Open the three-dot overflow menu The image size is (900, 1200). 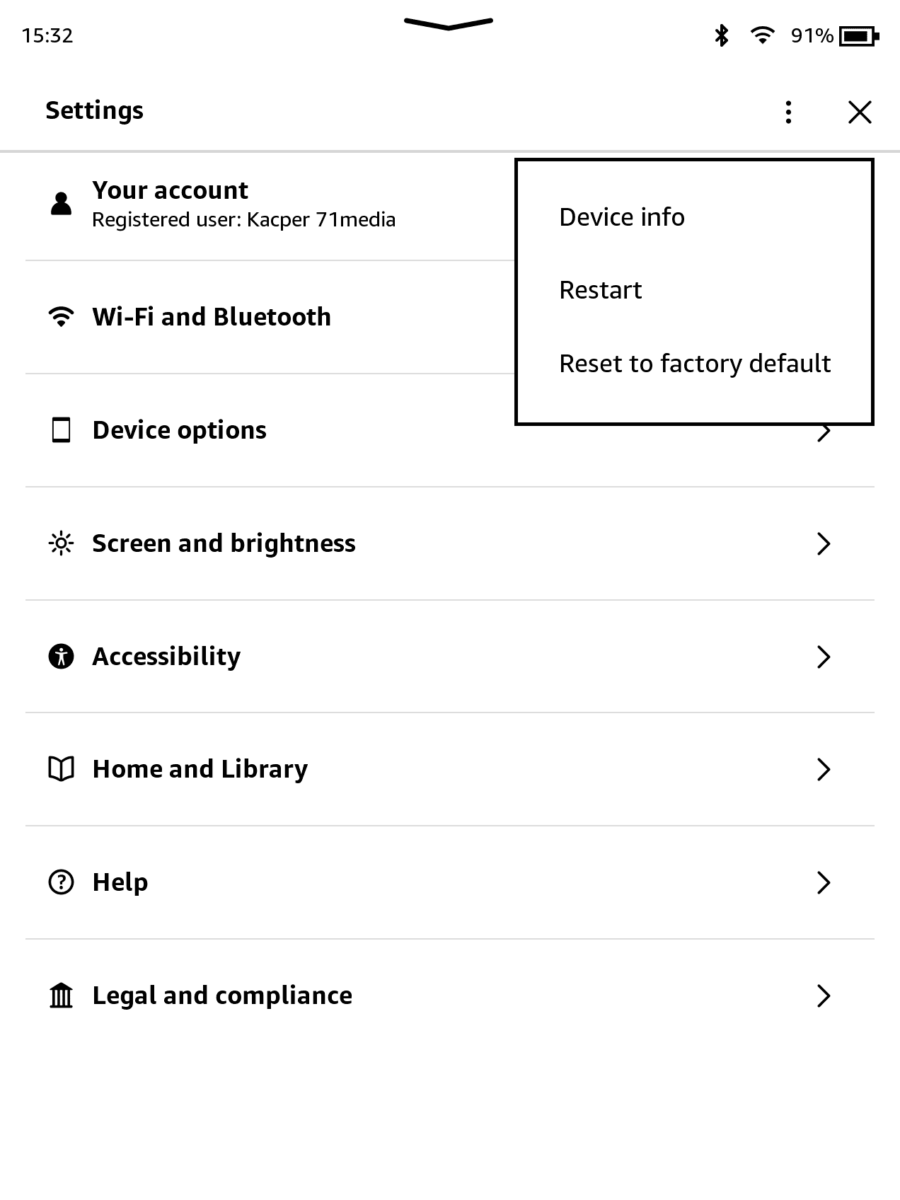[x=788, y=112]
